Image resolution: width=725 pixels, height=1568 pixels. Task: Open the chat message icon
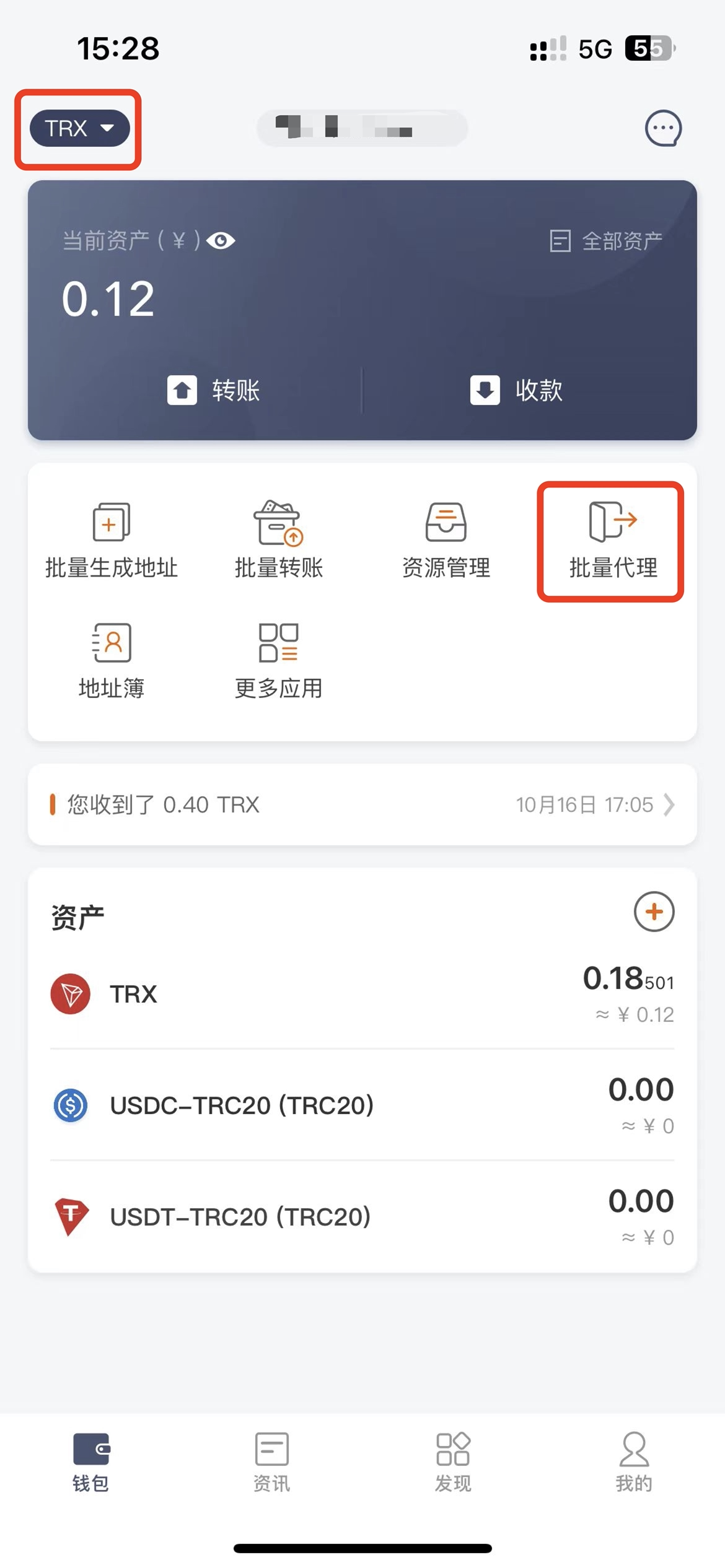click(x=663, y=128)
